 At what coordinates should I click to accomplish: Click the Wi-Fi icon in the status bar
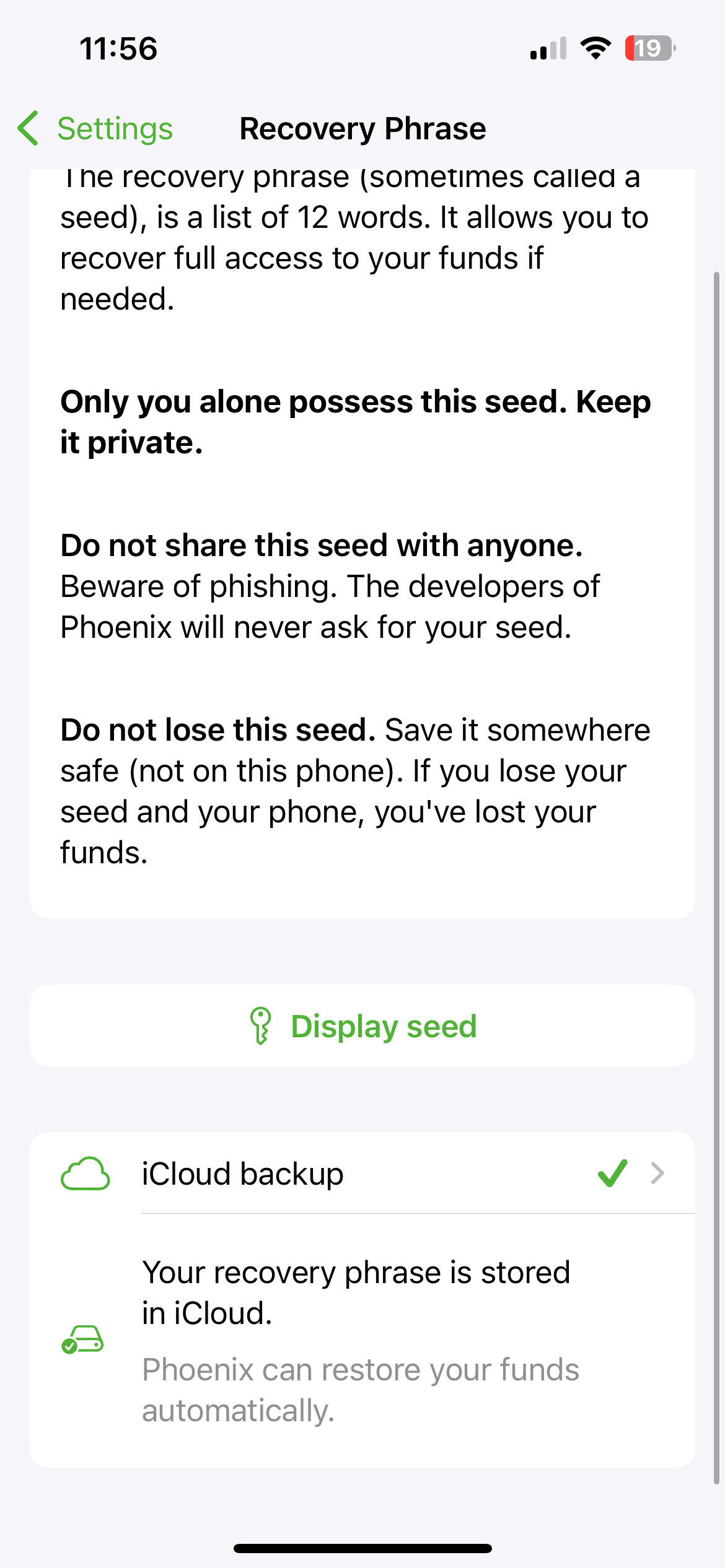(x=595, y=48)
